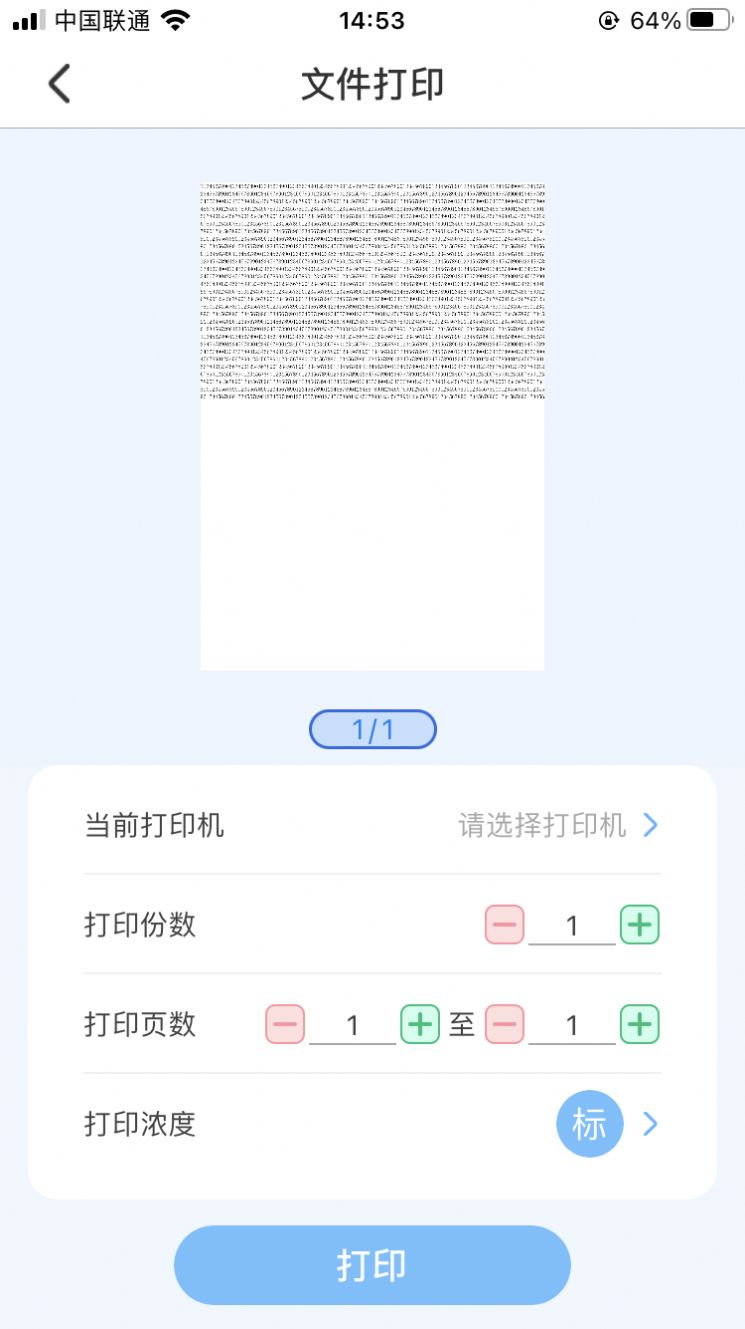745x1329 pixels.
Task: Tap the 打印份数 number field
Action: 572,925
